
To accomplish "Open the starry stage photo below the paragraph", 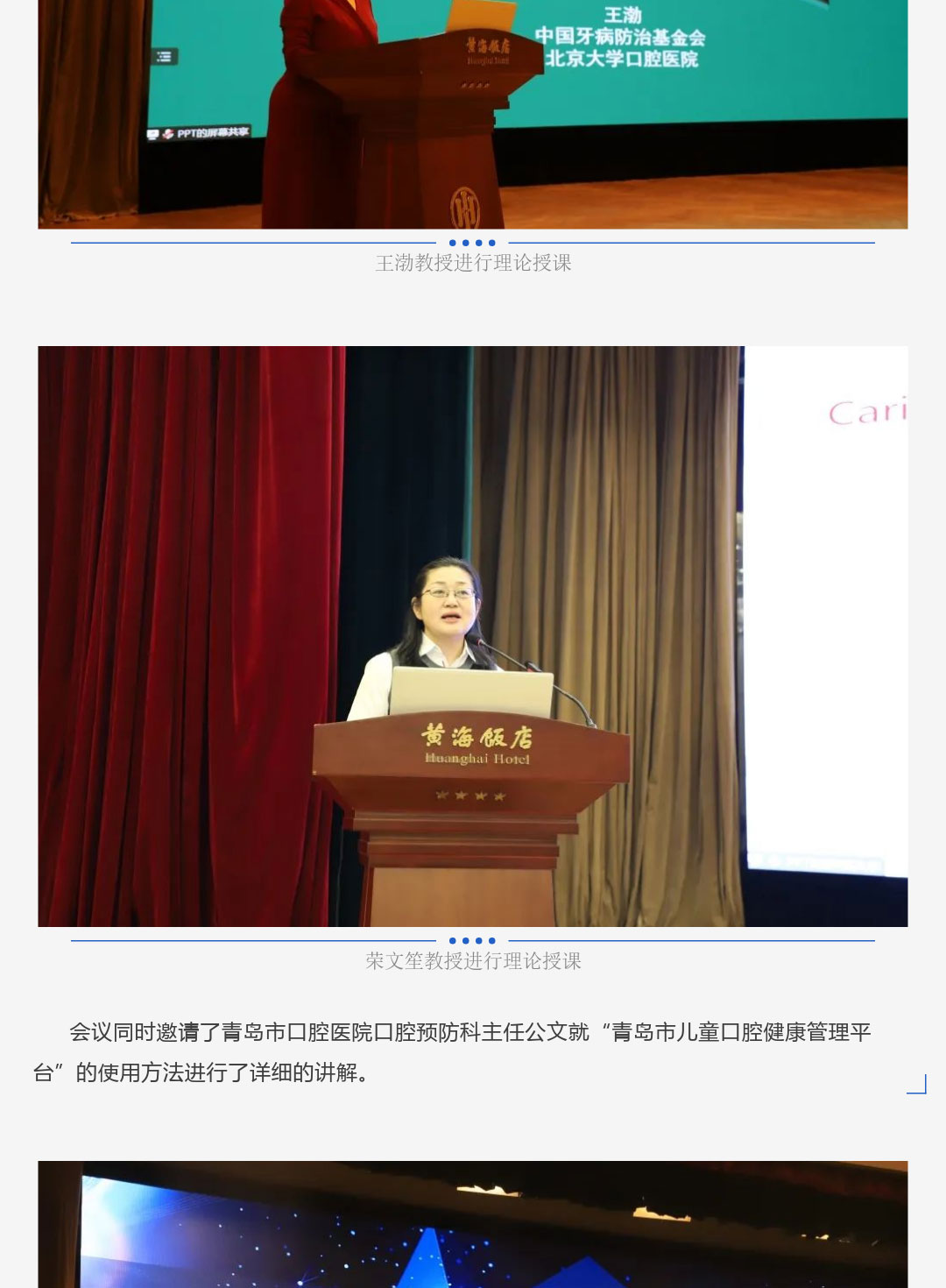I will click(473, 1224).
